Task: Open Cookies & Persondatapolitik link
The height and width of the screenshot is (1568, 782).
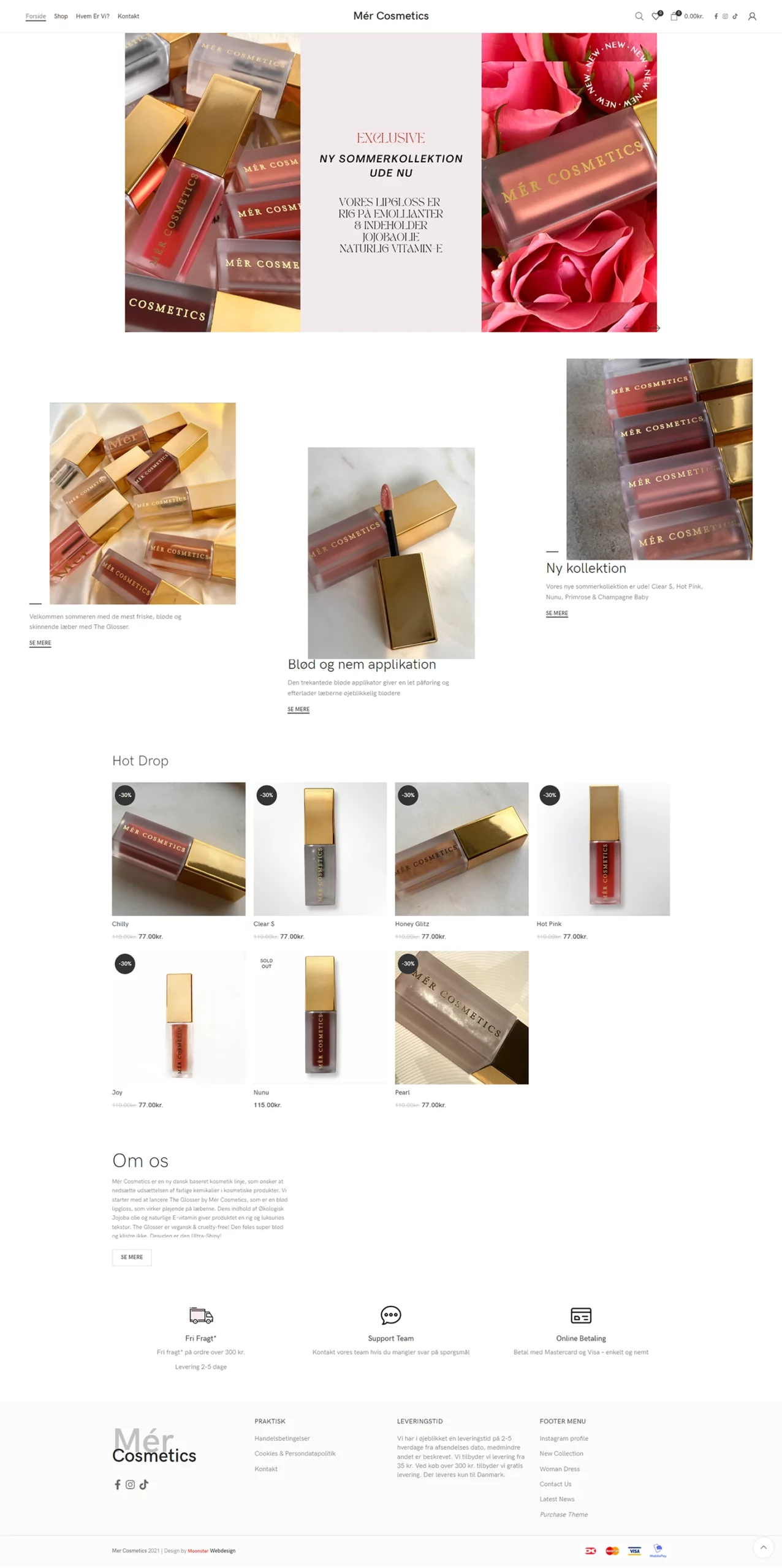Action: point(295,1453)
